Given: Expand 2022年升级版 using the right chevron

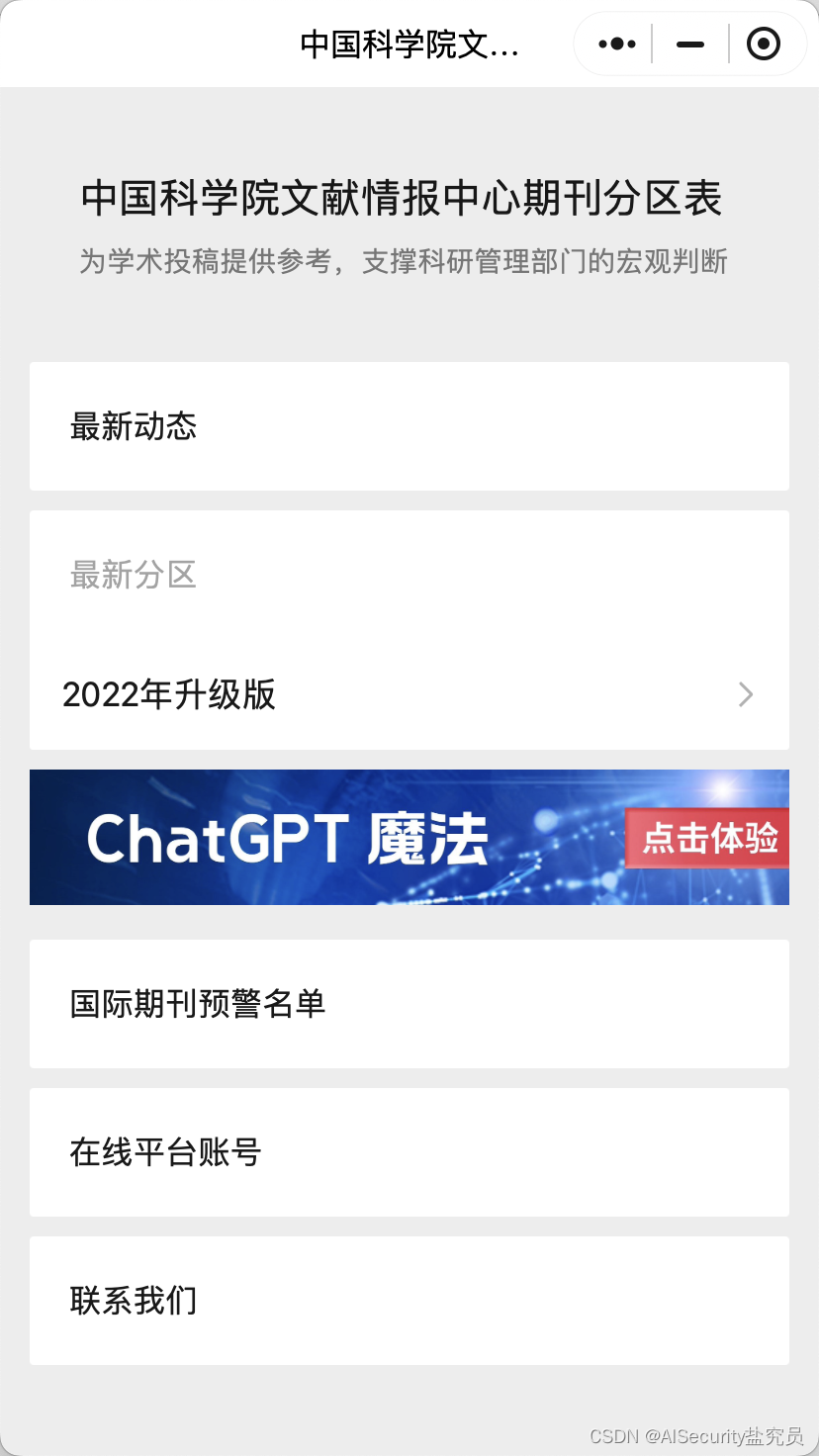Looking at the screenshot, I should point(745,695).
